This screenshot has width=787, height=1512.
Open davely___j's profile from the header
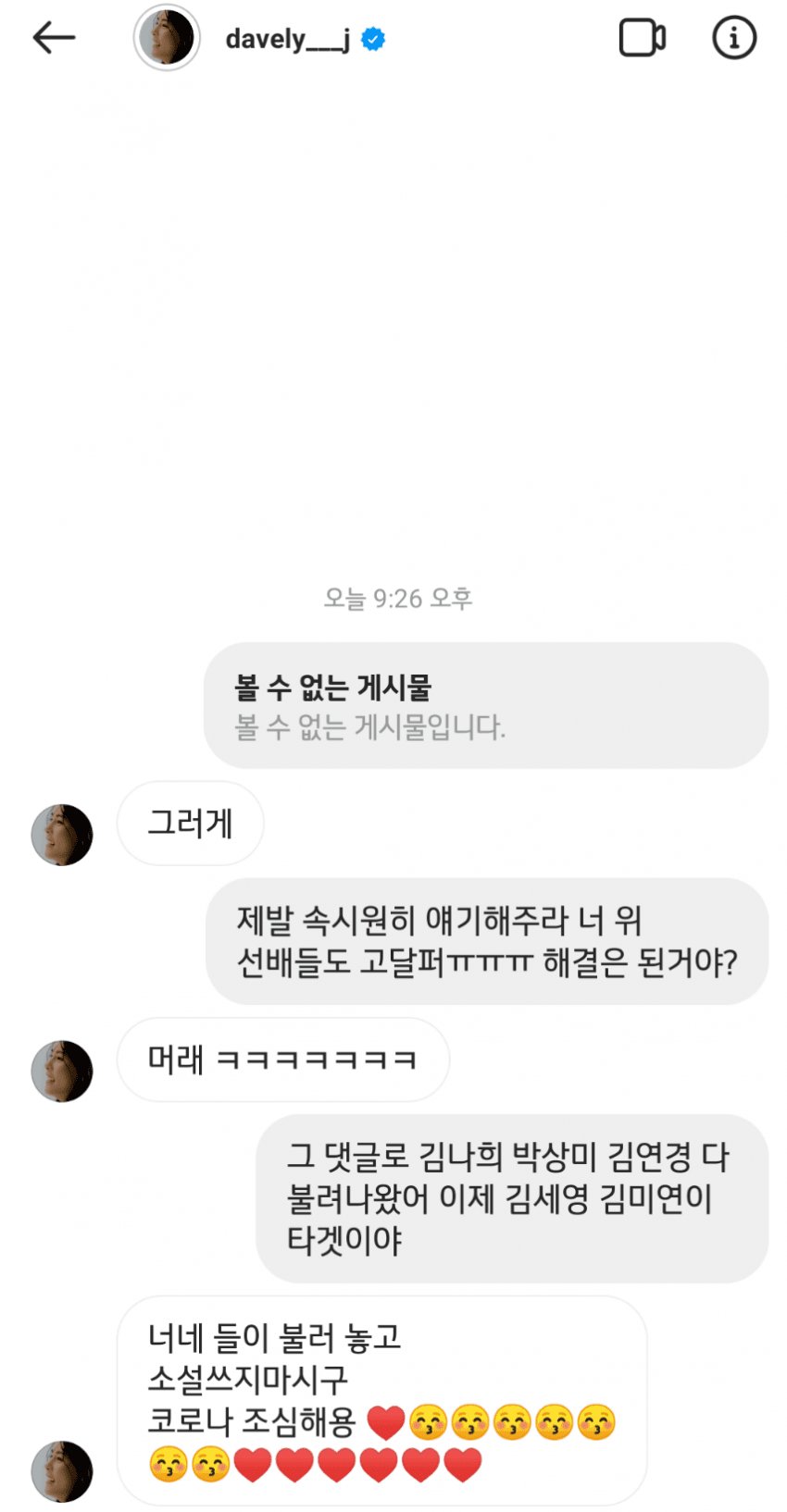285,39
